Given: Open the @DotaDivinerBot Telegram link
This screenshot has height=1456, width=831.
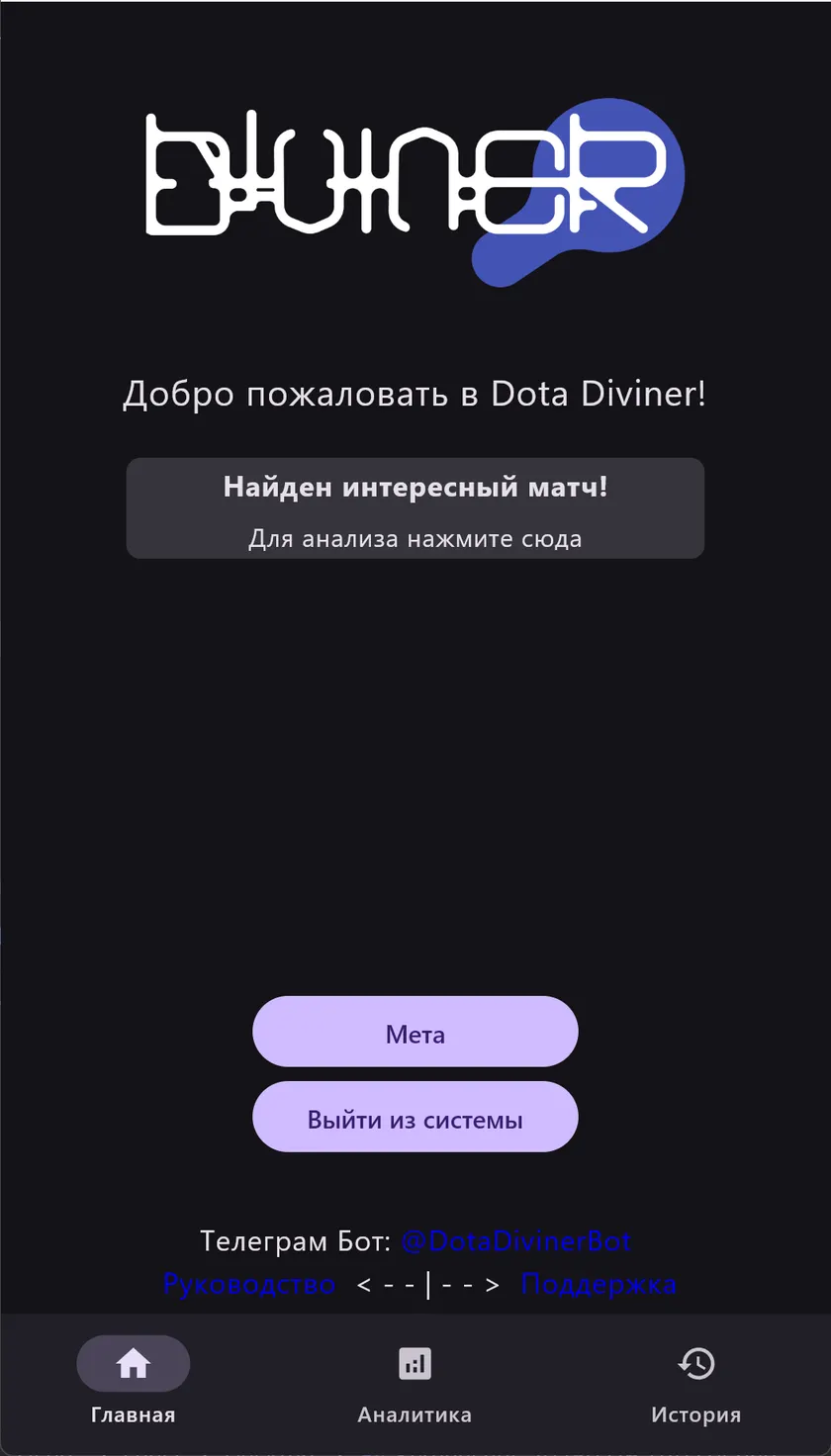Looking at the screenshot, I should tap(515, 1240).
